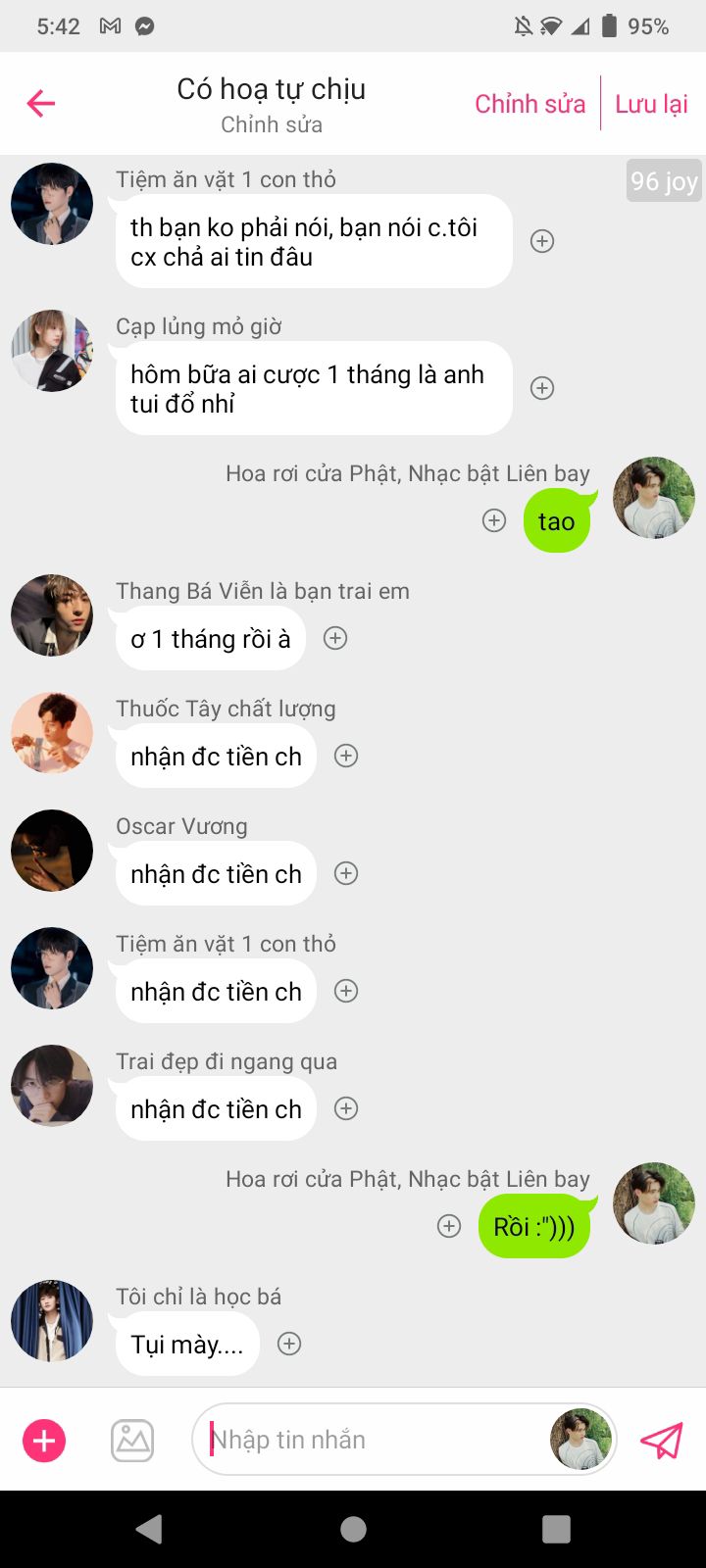Open Cạp lủng mỏ giờ's avatar
The image size is (706, 1568).
pyautogui.click(x=52, y=351)
